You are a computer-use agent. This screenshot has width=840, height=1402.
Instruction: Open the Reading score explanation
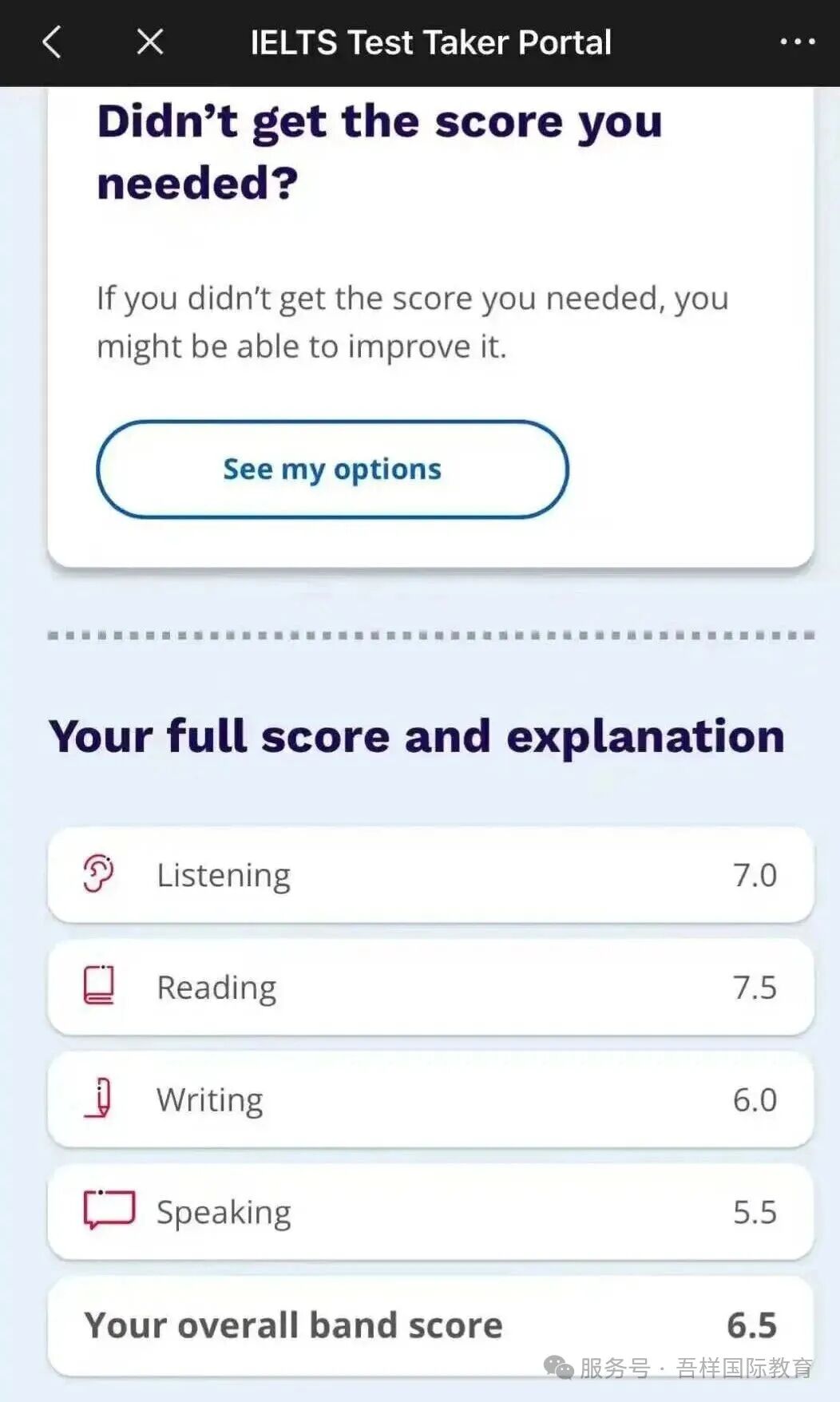430,988
